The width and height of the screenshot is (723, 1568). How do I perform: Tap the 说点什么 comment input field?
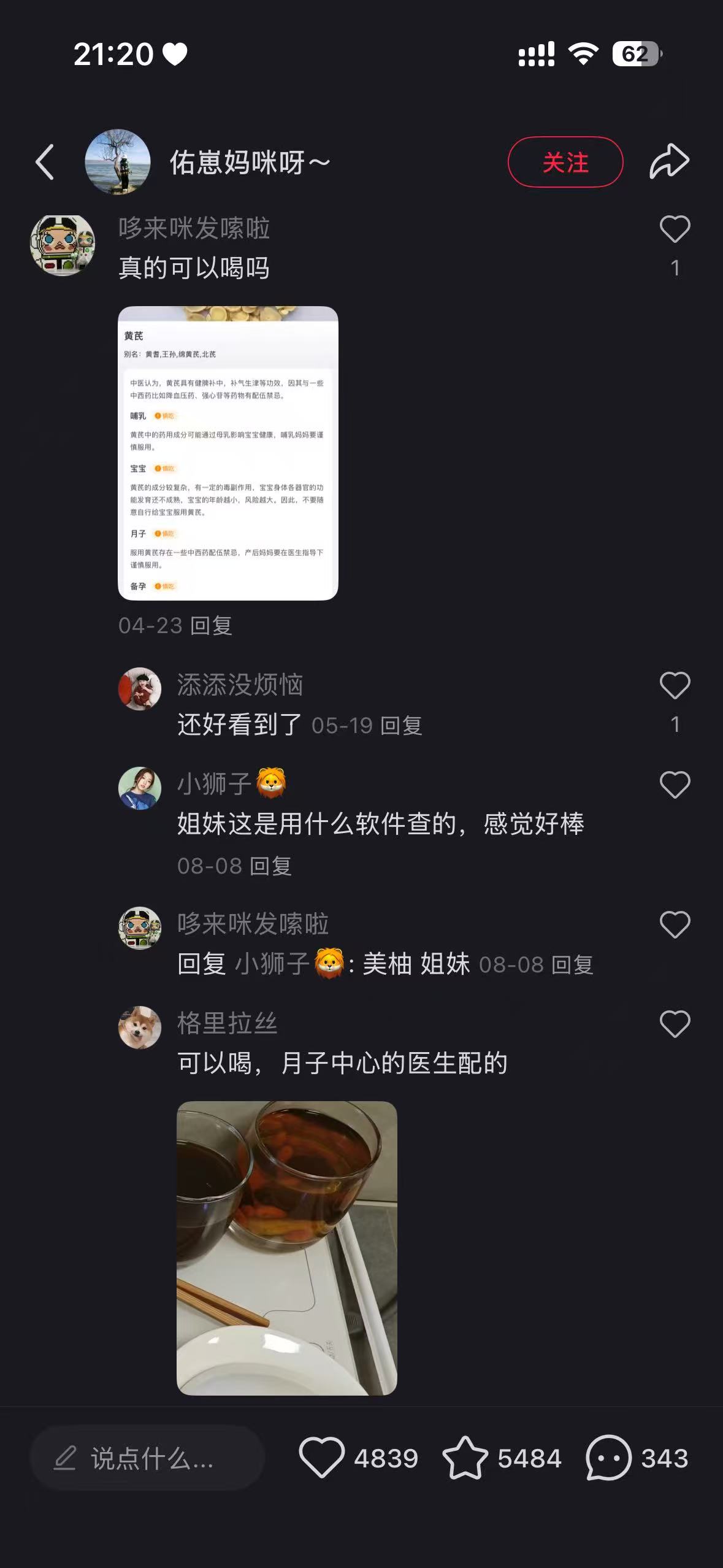tap(147, 1458)
